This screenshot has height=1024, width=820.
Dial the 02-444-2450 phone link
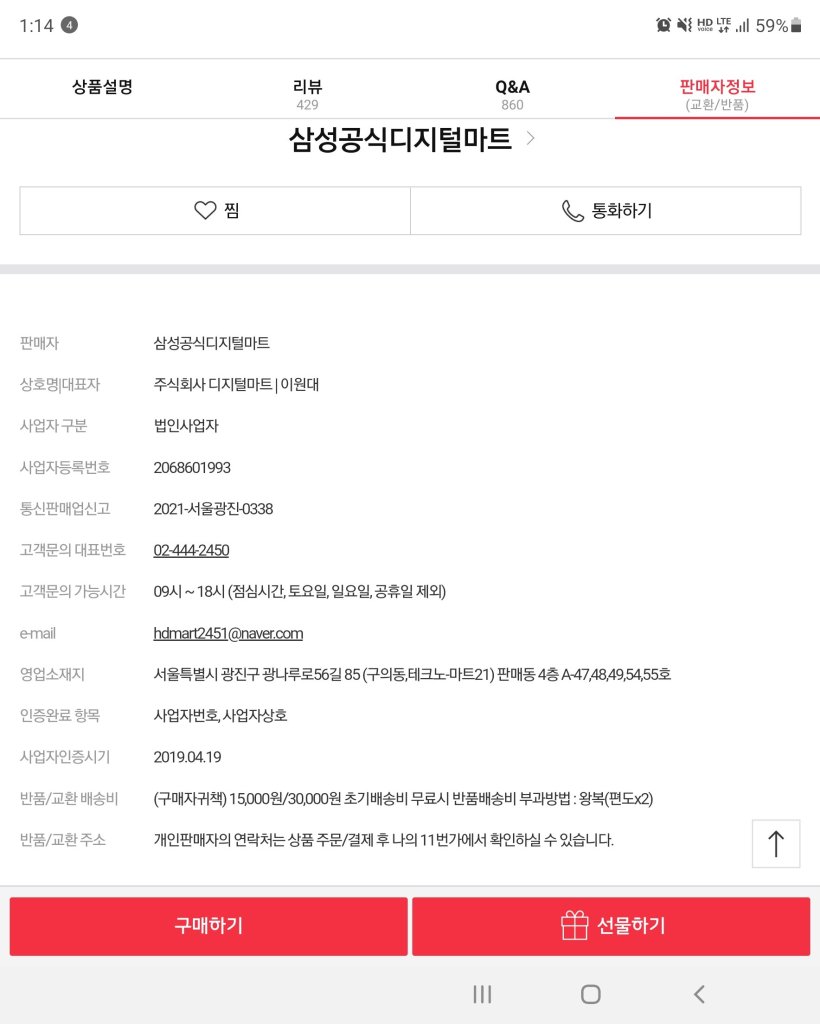[x=191, y=550]
